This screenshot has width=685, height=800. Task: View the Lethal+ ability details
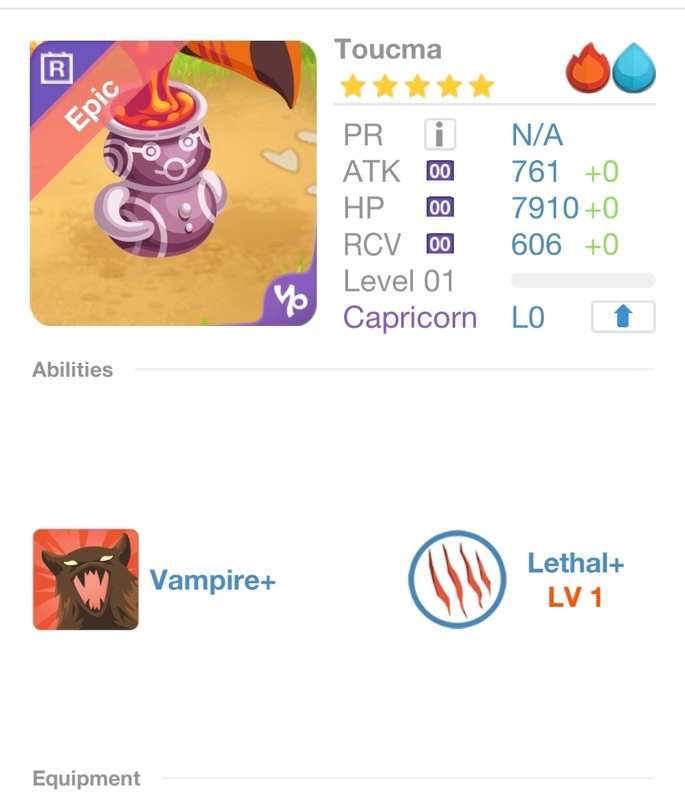tap(456, 580)
